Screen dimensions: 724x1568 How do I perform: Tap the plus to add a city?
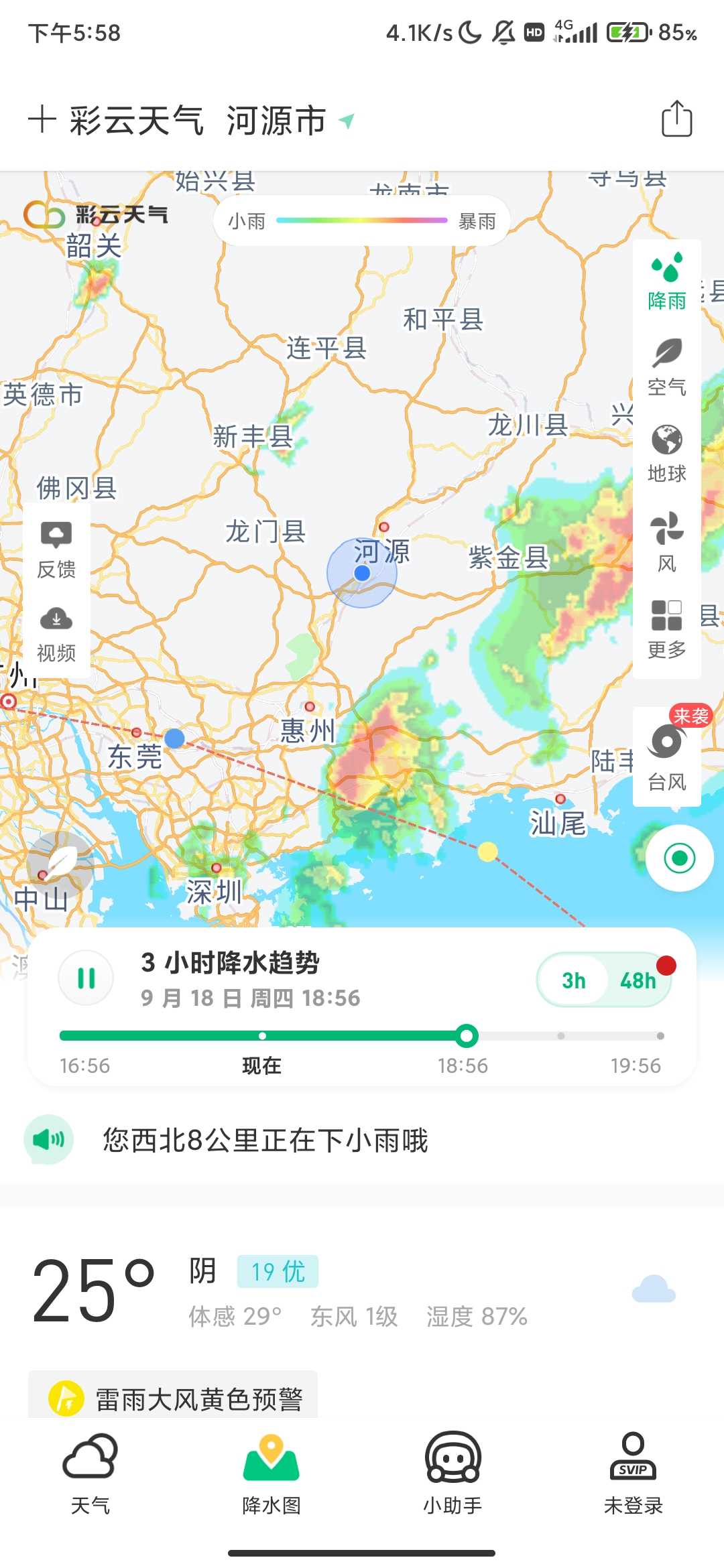(43, 119)
